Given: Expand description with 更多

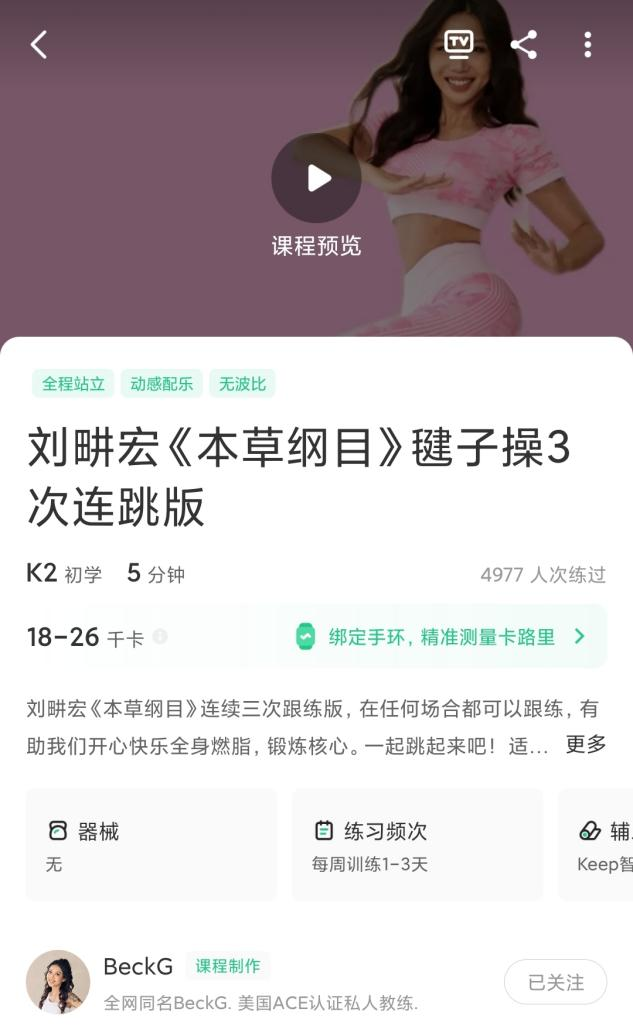Looking at the screenshot, I should (585, 744).
